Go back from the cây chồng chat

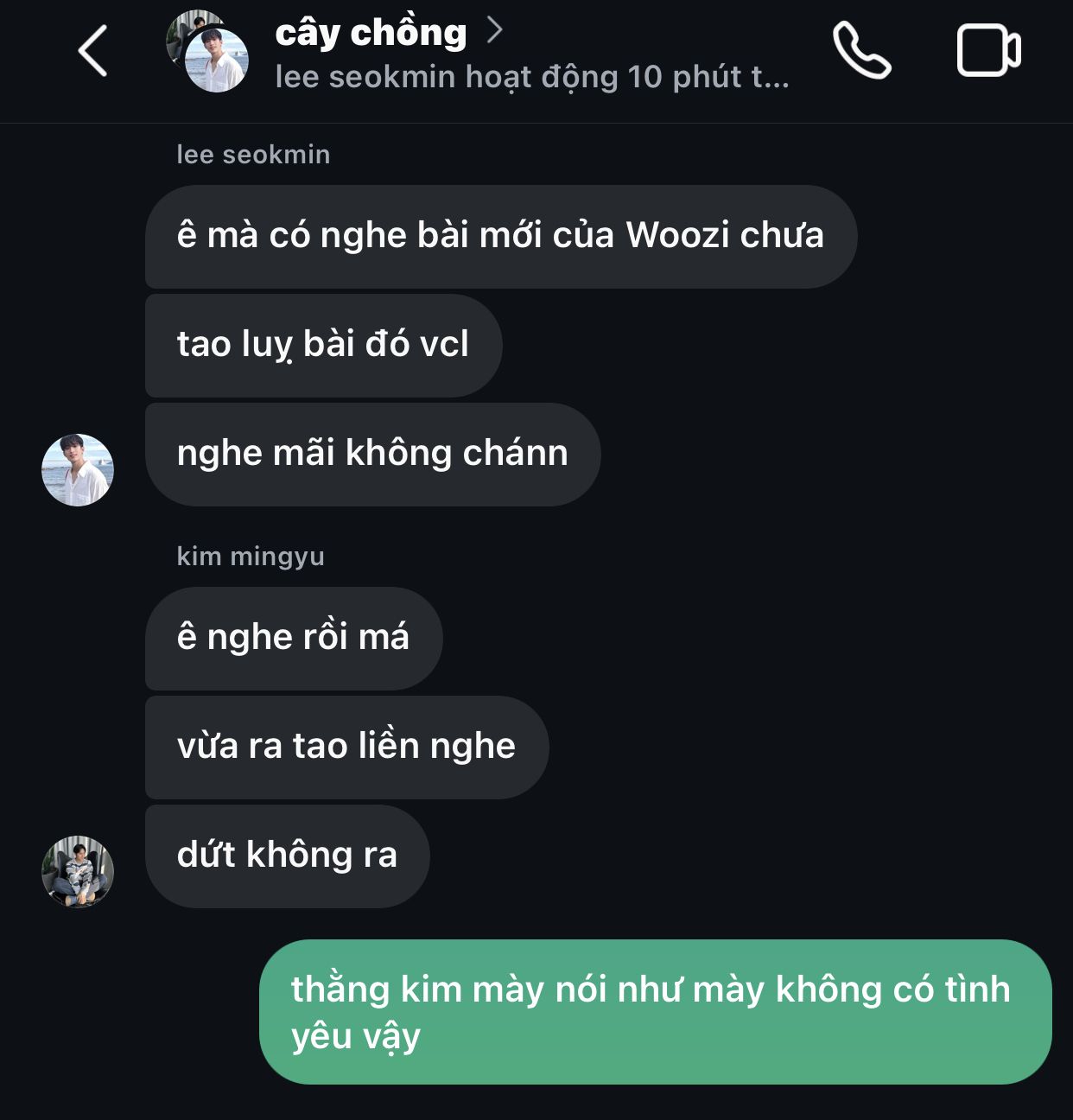[x=93, y=51]
